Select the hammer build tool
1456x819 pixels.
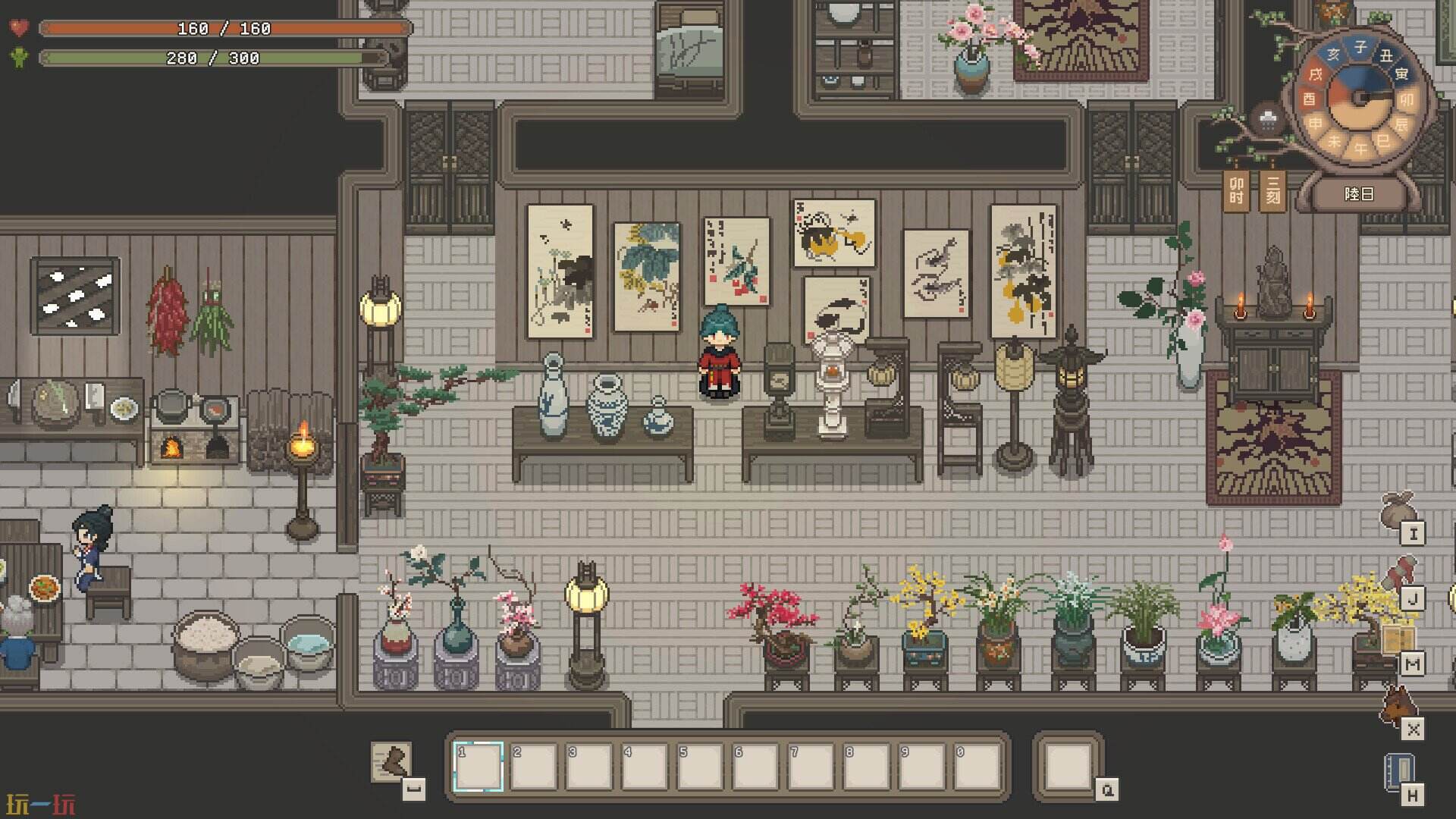(391, 762)
